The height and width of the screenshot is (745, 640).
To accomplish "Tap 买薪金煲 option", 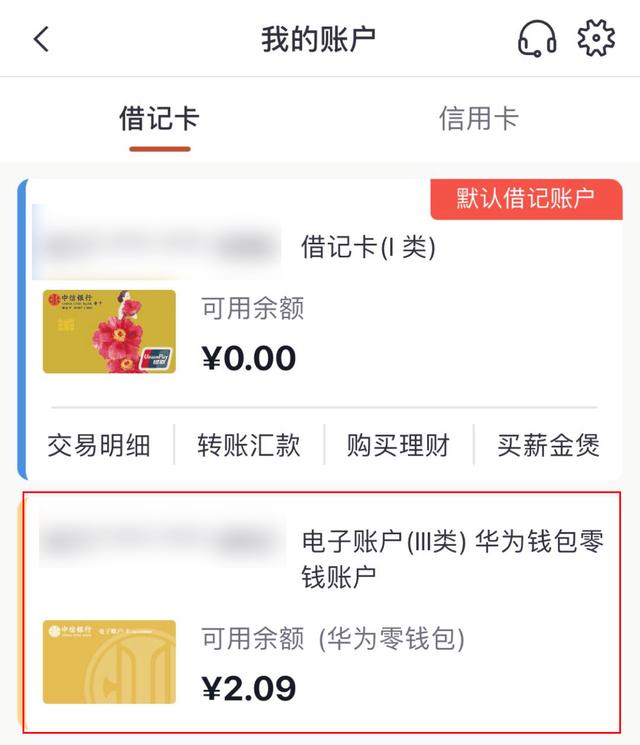I will (x=548, y=445).
